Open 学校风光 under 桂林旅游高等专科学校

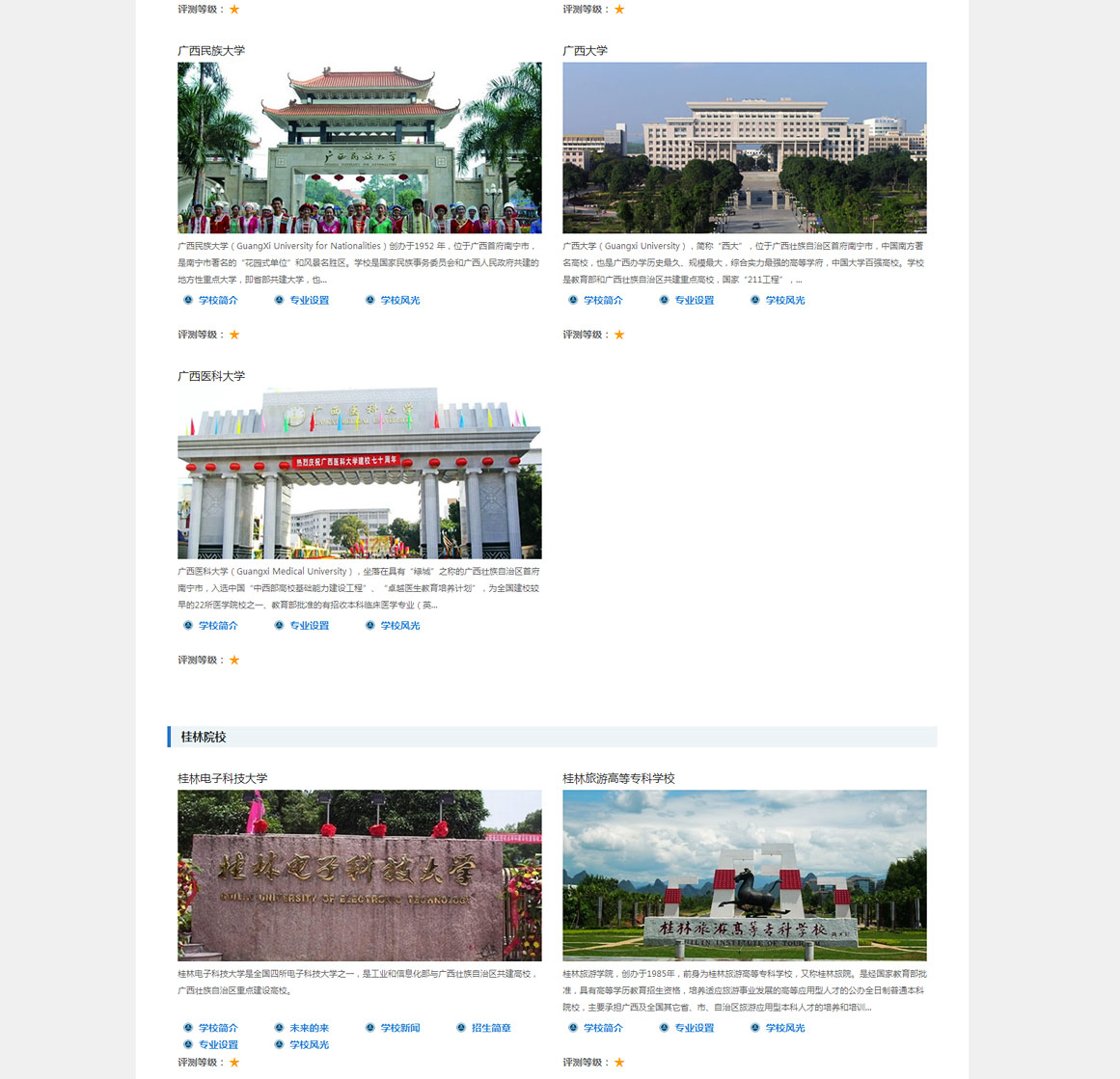click(x=784, y=1028)
